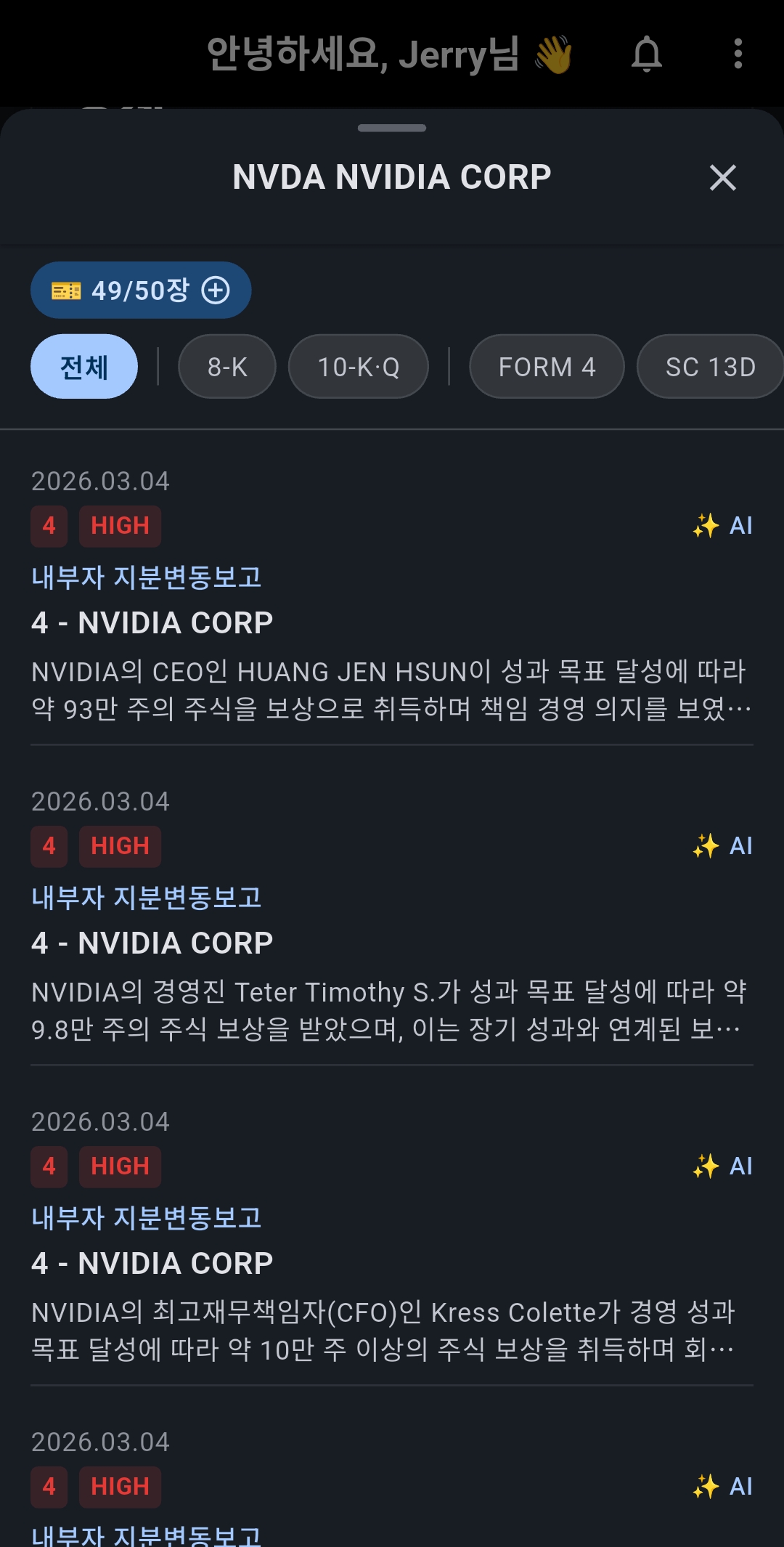Toggle the FORM 4 filter chip
This screenshot has height=1547, width=784.
click(546, 367)
